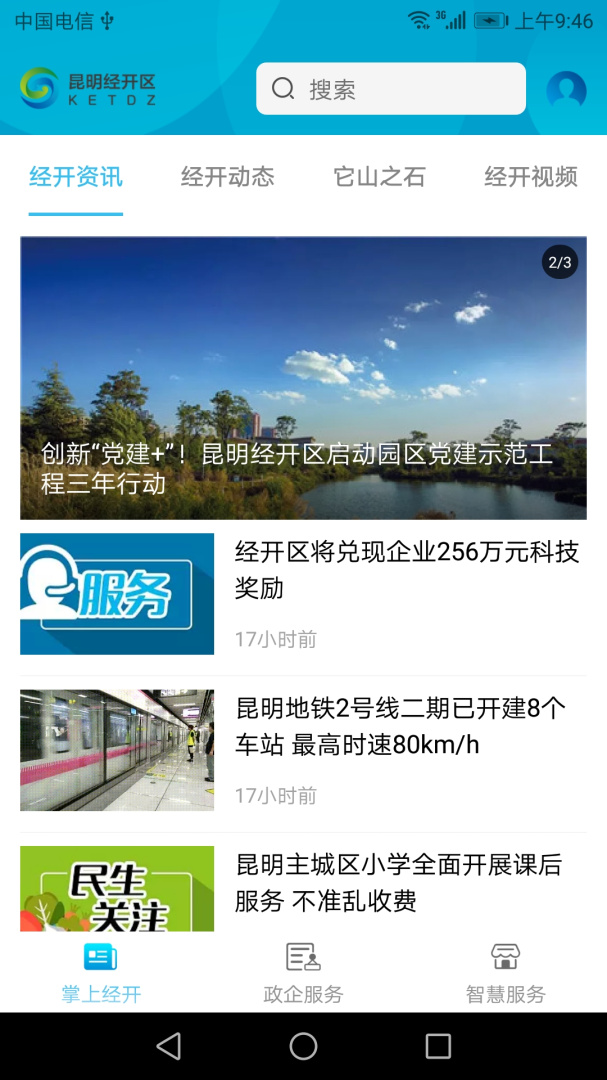This screenshot has height=1080, width=607.
Task: Switch to the 经开视频 tab
Action: 531,177
